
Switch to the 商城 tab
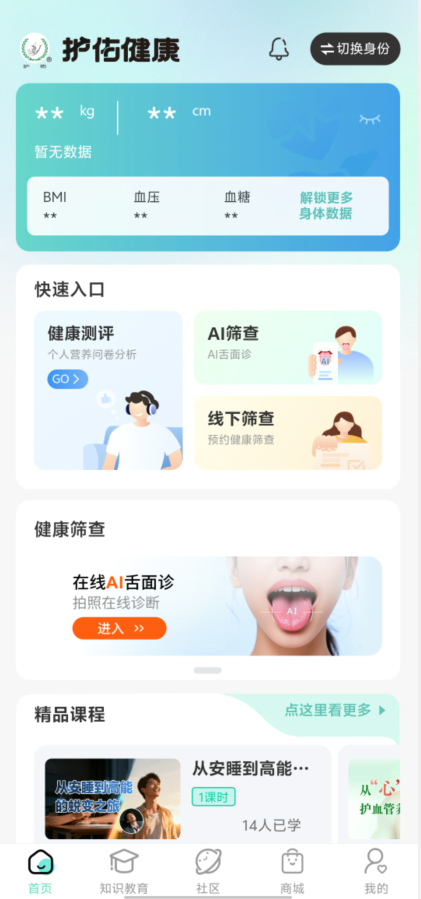pos(292,871)
